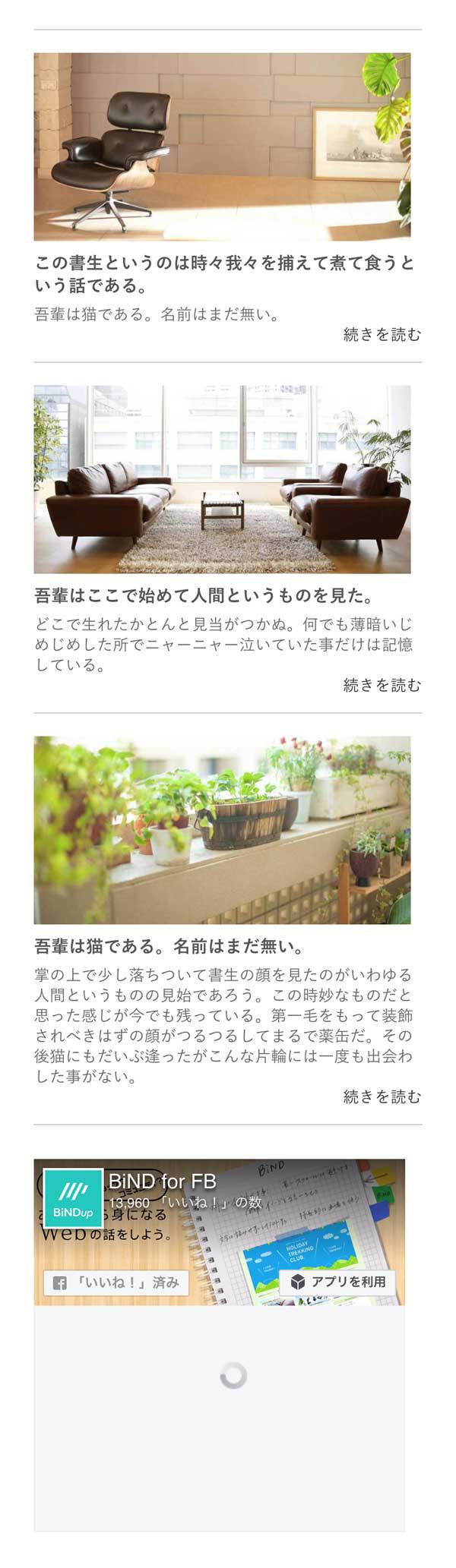The height and width of the screenshot is (1568, 456).
Task: Open the leather lounge chair article image
Action: coord(222,147)
